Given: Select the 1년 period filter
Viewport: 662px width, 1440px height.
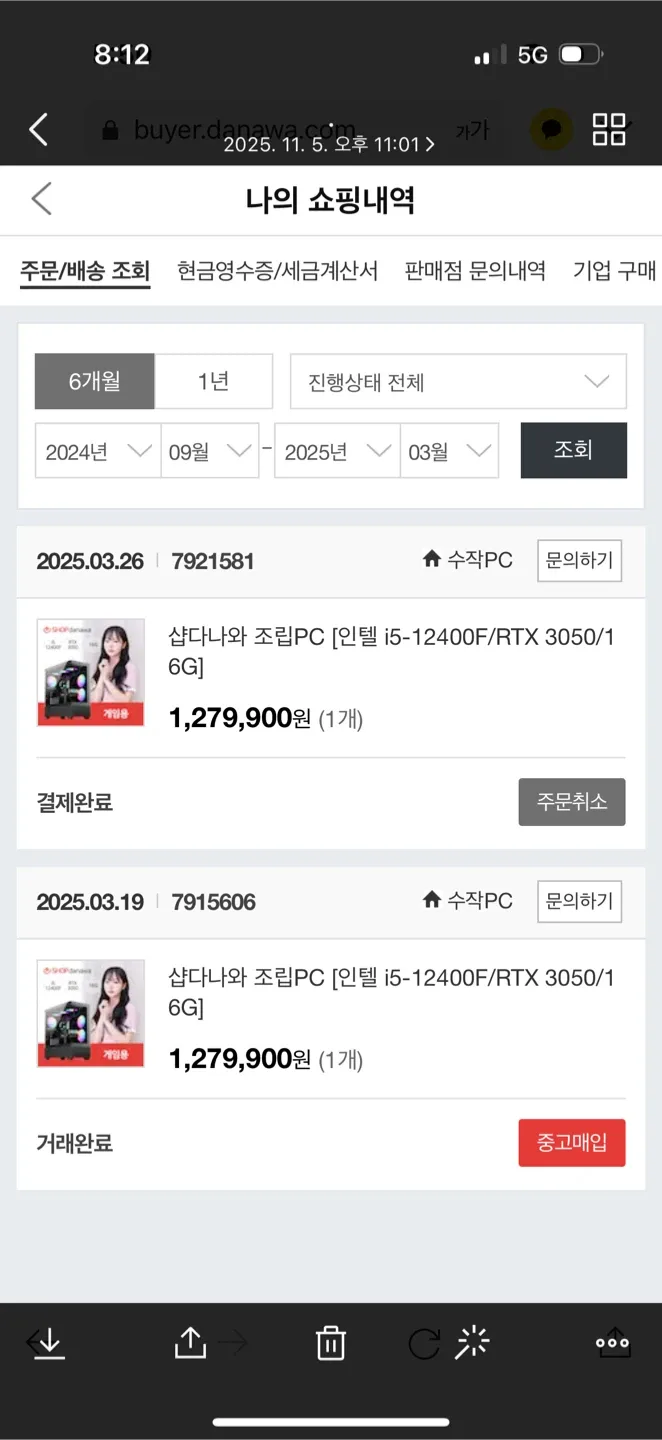Looking at the screenshot, I should (213, 381).
